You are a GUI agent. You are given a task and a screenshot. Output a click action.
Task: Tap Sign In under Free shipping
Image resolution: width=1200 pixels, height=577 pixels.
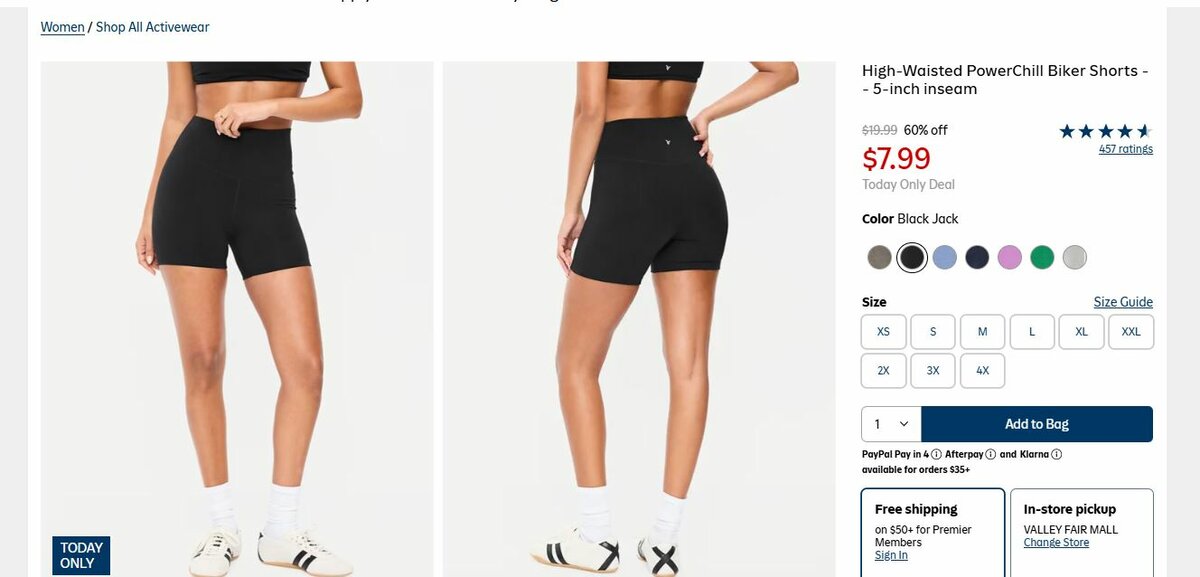(891, 555)
